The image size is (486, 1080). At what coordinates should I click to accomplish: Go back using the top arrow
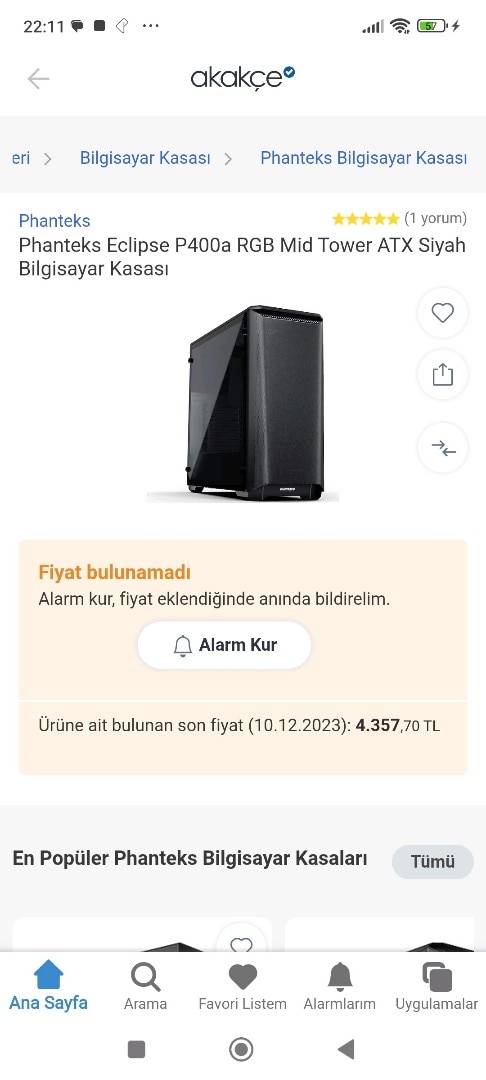point(38,79)
